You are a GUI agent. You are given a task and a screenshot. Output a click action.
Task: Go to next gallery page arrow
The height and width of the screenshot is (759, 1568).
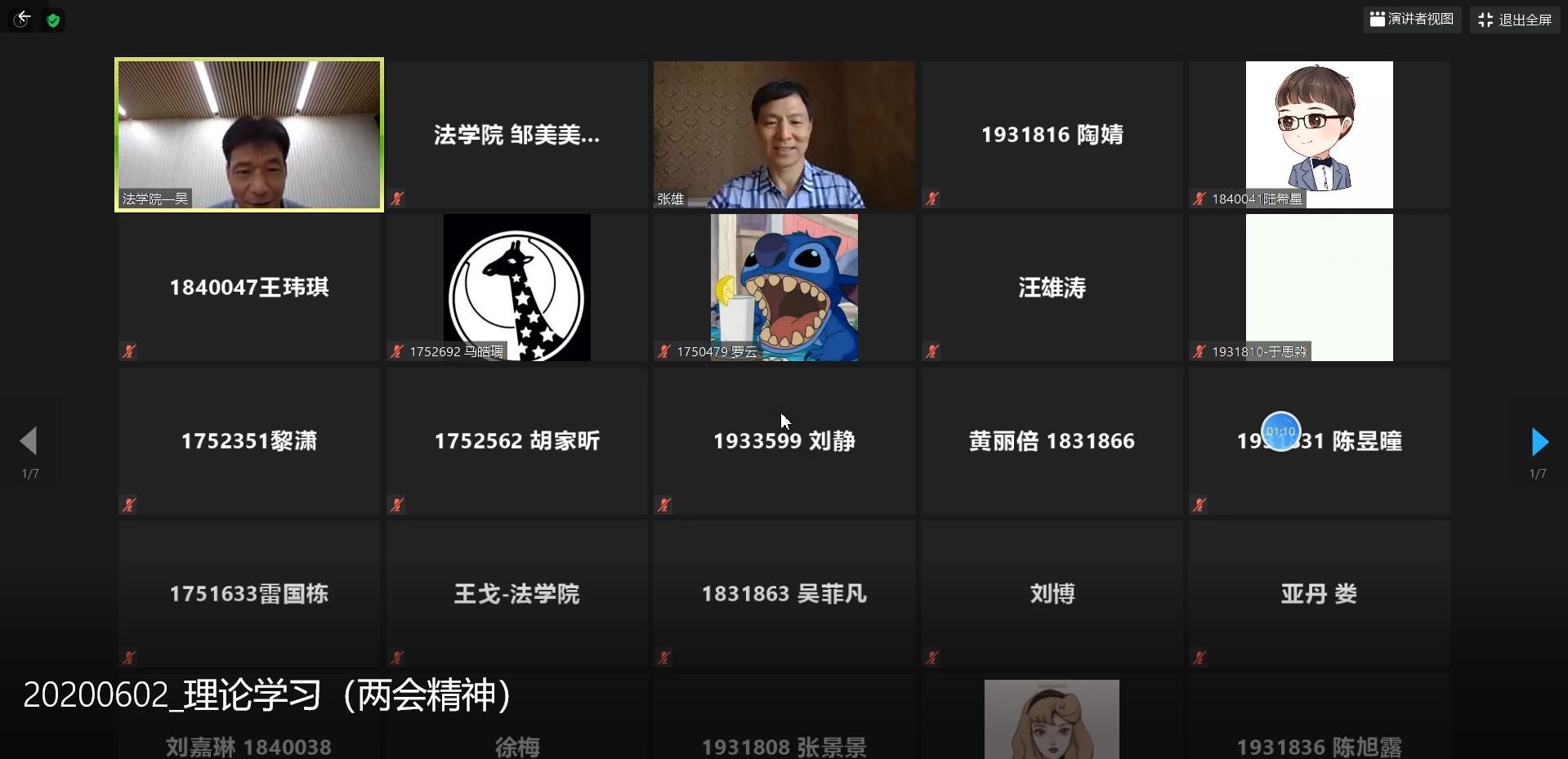click(x=1539, y=442)
